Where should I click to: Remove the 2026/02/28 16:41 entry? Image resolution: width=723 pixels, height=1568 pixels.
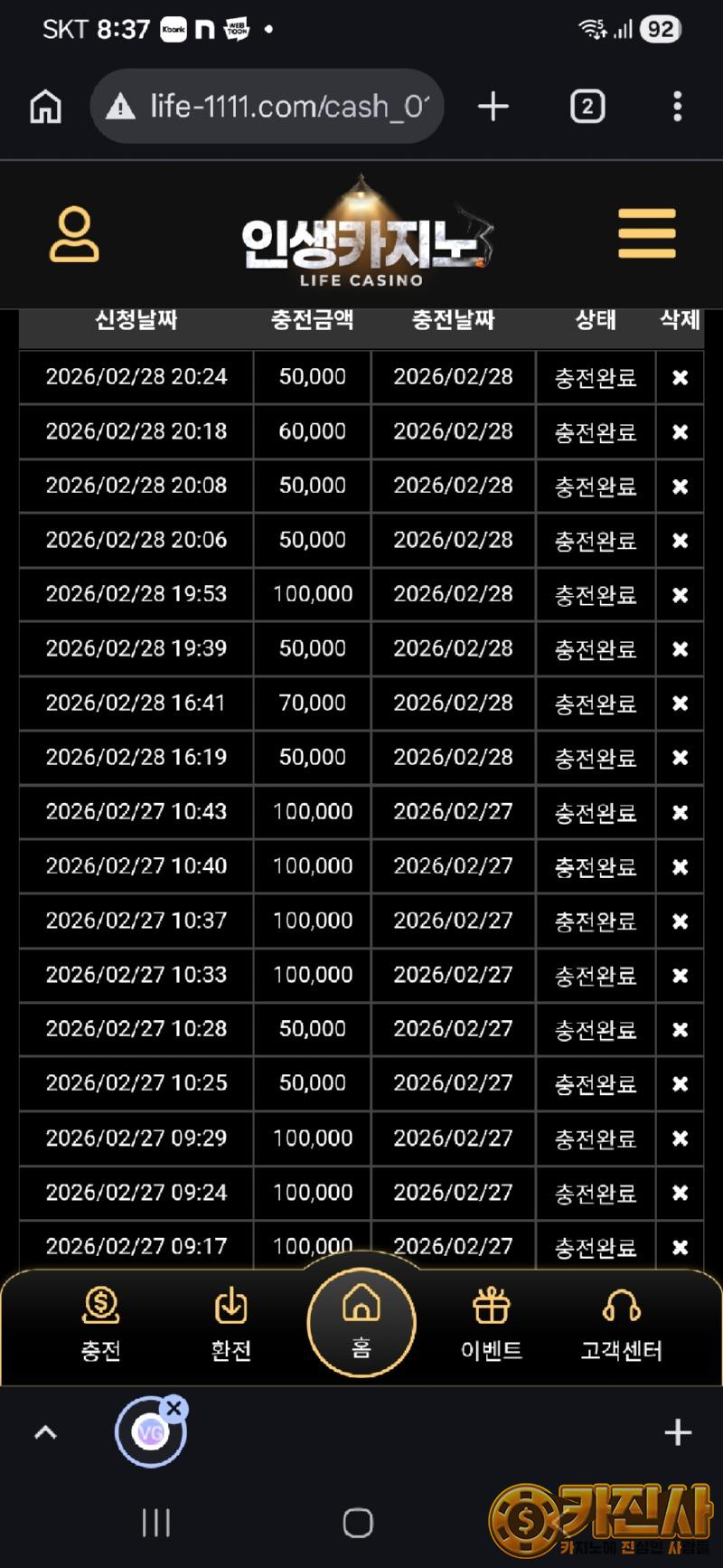[x=680, y=704]
